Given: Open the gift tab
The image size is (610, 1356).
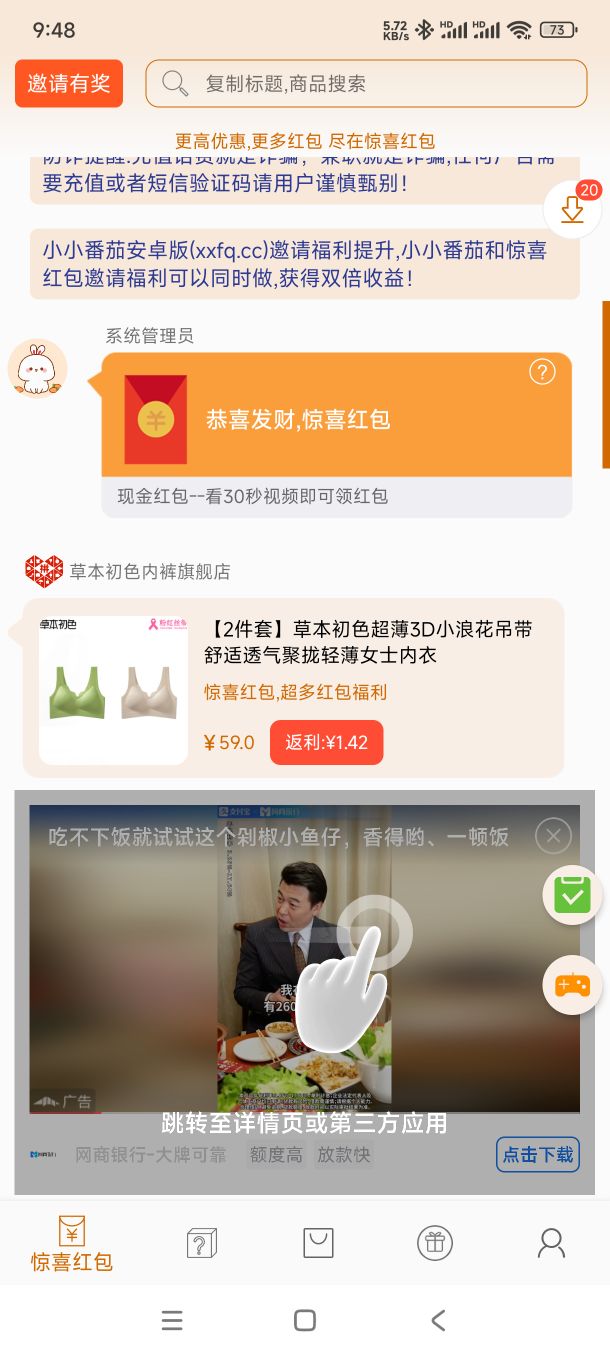Looking at the screenshot, I should [x=435, y=1243].
